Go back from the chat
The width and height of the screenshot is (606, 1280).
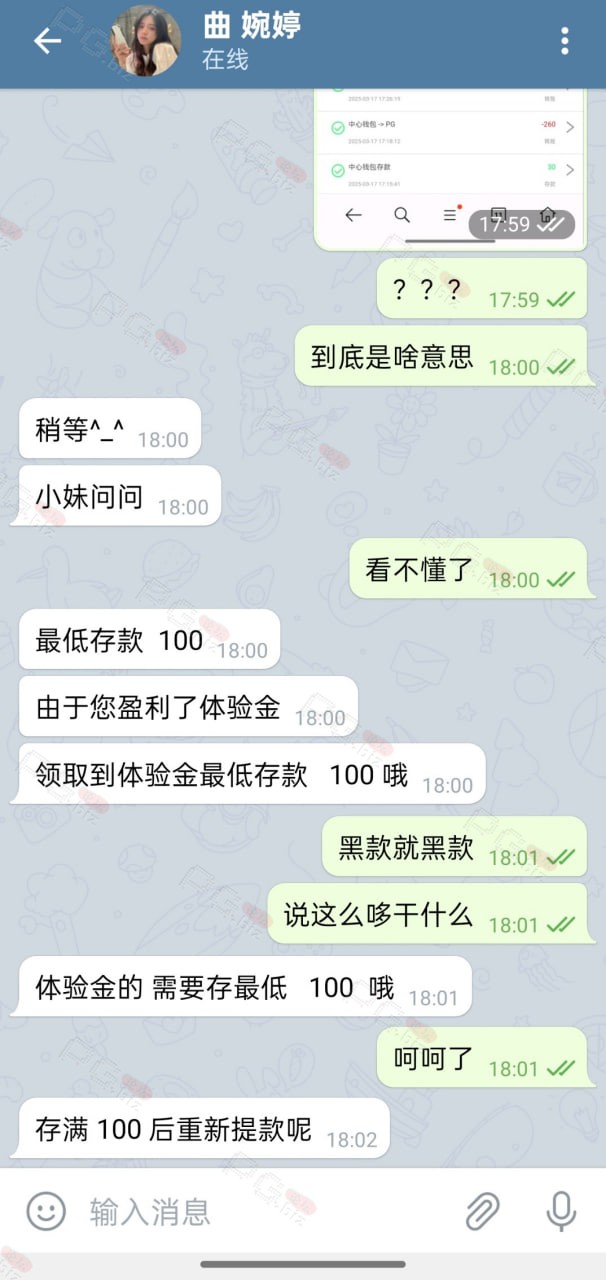47,41
